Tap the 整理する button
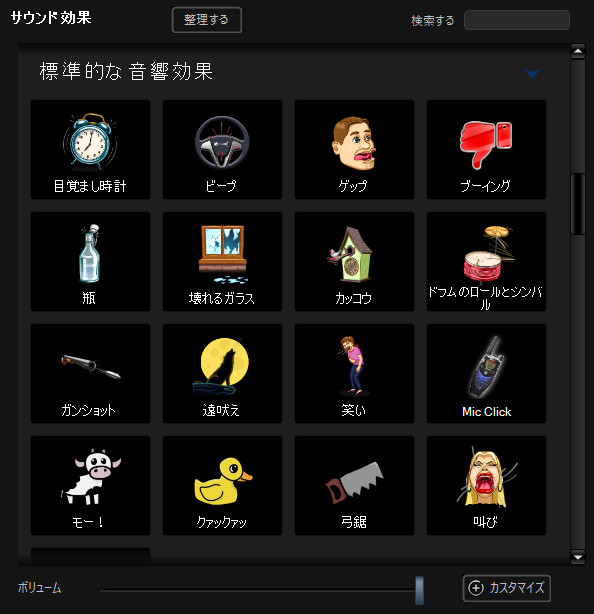 (x=206, y=20)
